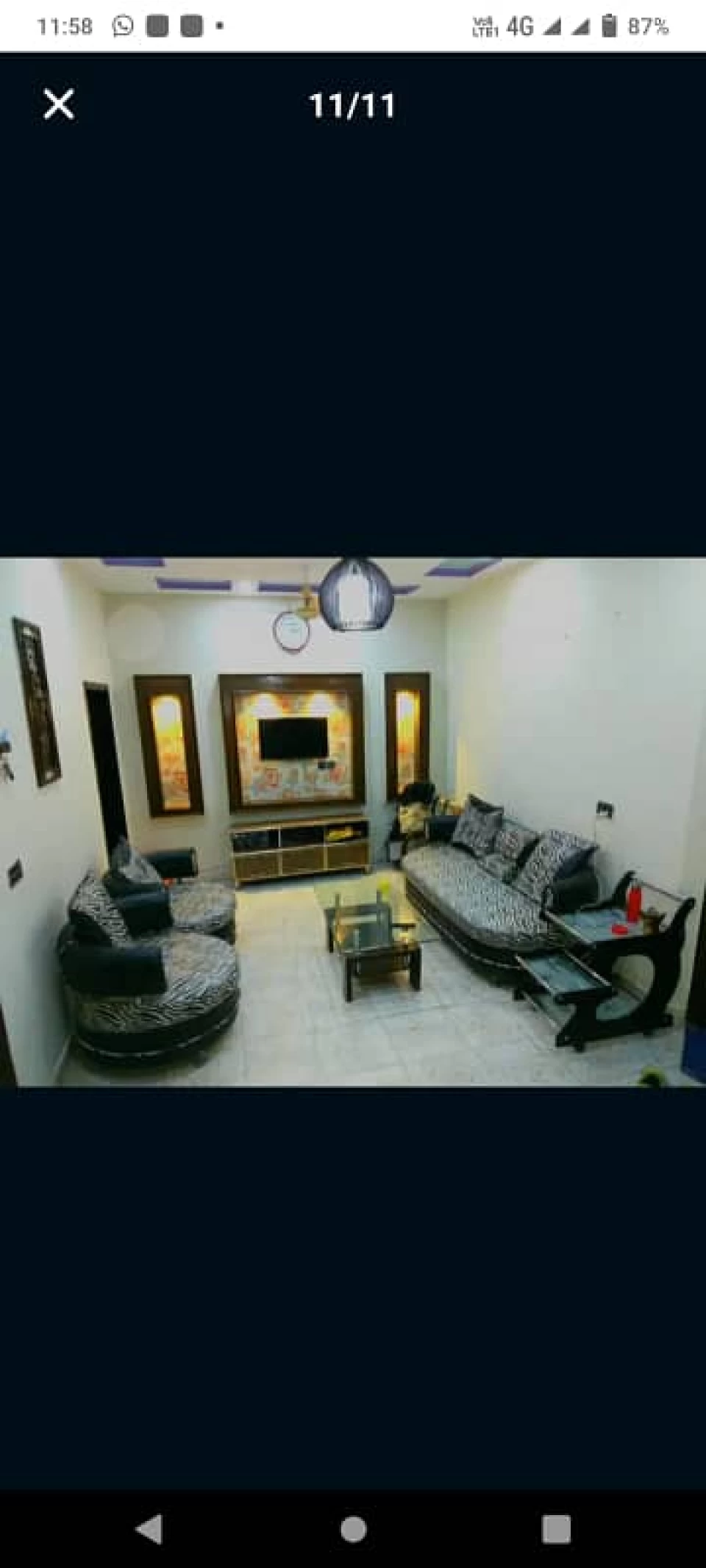The height and width of the screenshot is (1568, 706).
Task: Go back using the system back button
Action: click(x=149, y=1529)
